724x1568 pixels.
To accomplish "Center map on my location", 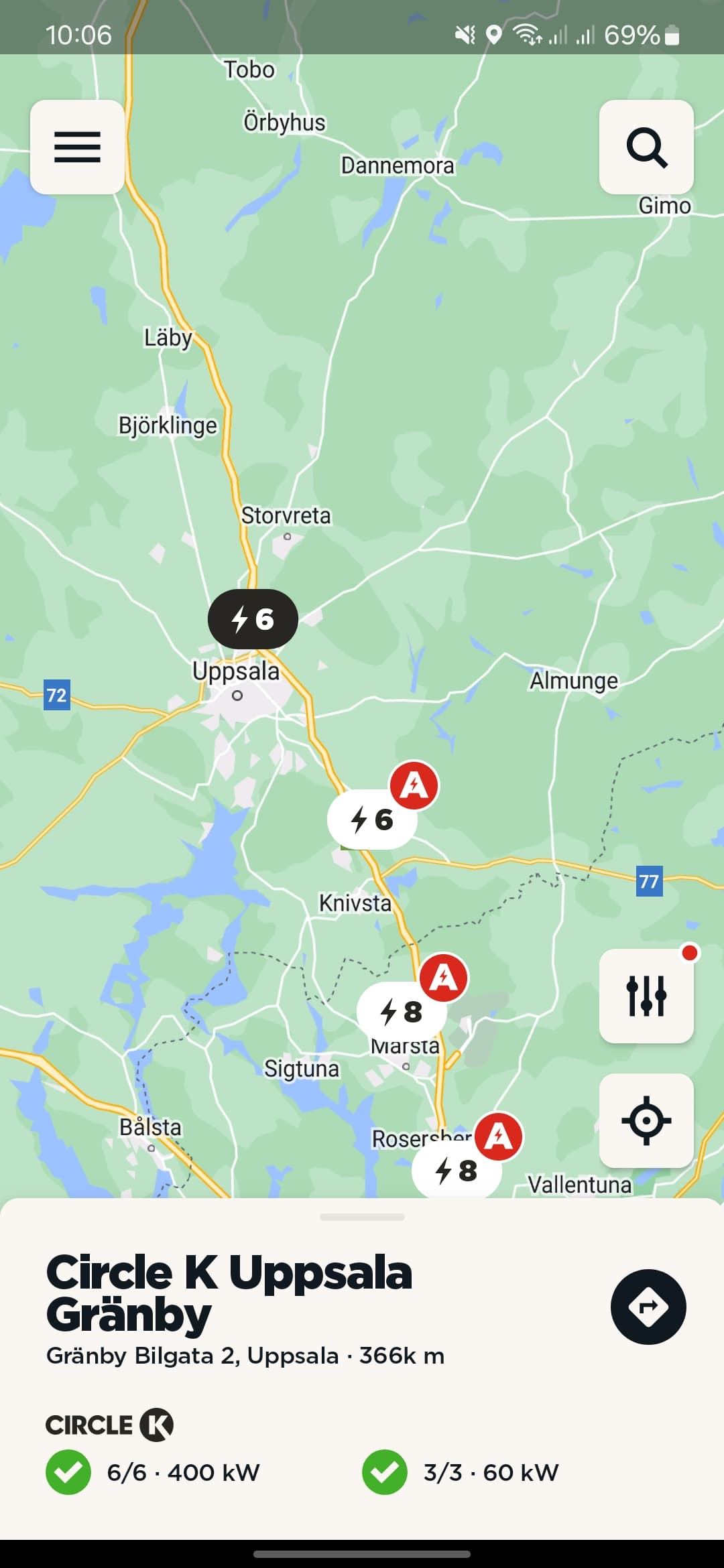I will coord(646,1120).
